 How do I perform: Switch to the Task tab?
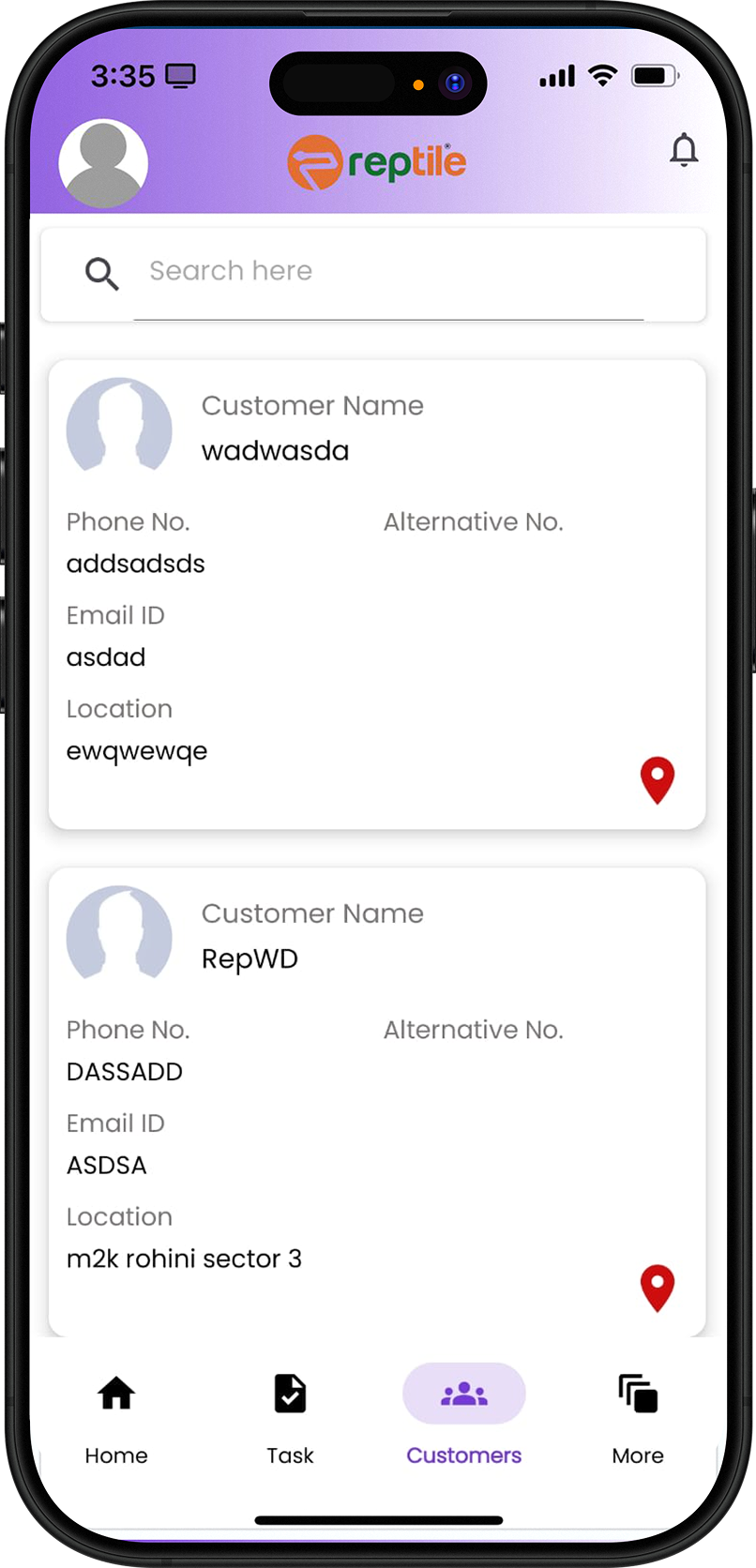pos(290,1416)
